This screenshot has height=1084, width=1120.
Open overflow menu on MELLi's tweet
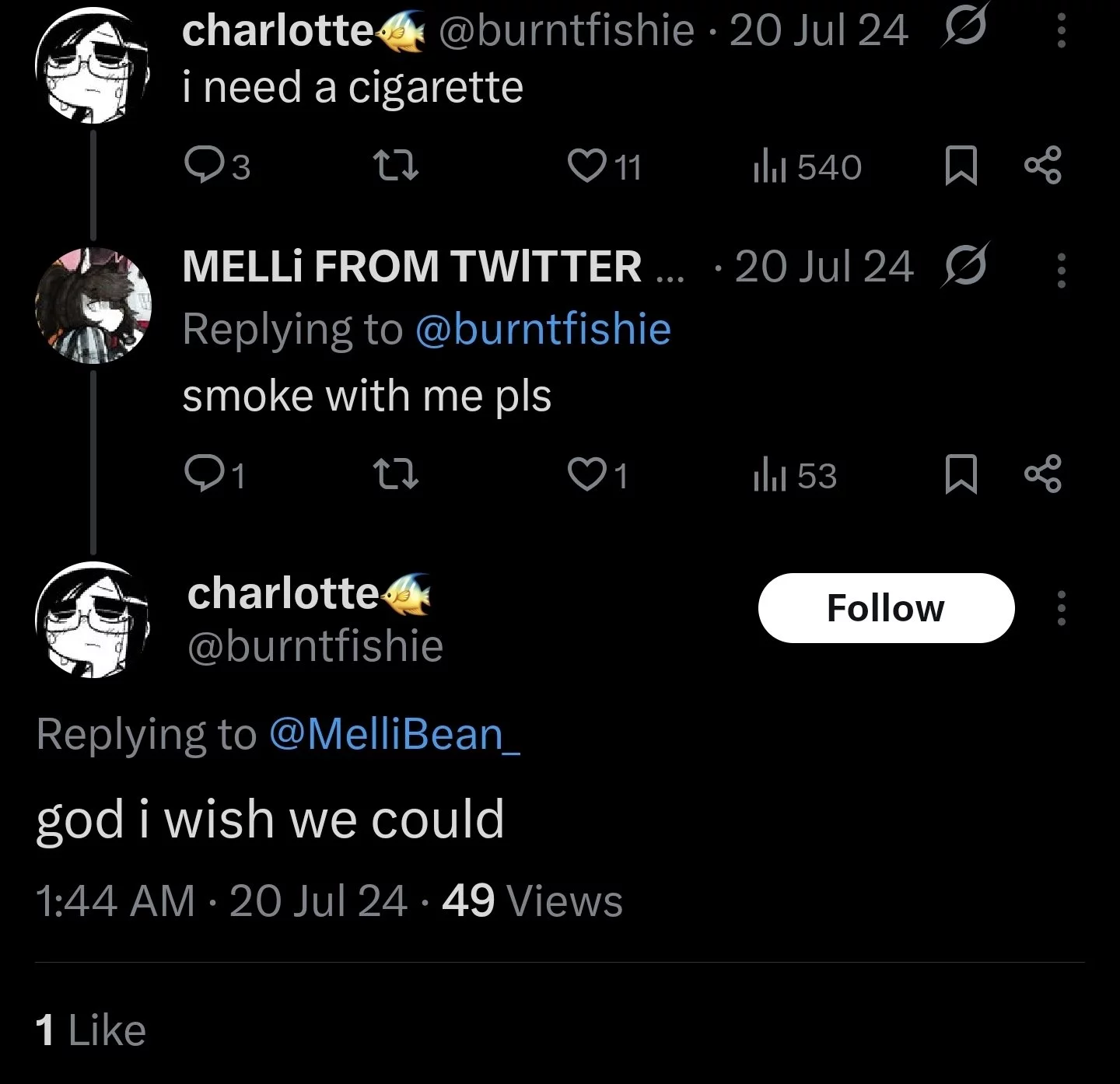pyautogui.click(x=1061, y=270)
